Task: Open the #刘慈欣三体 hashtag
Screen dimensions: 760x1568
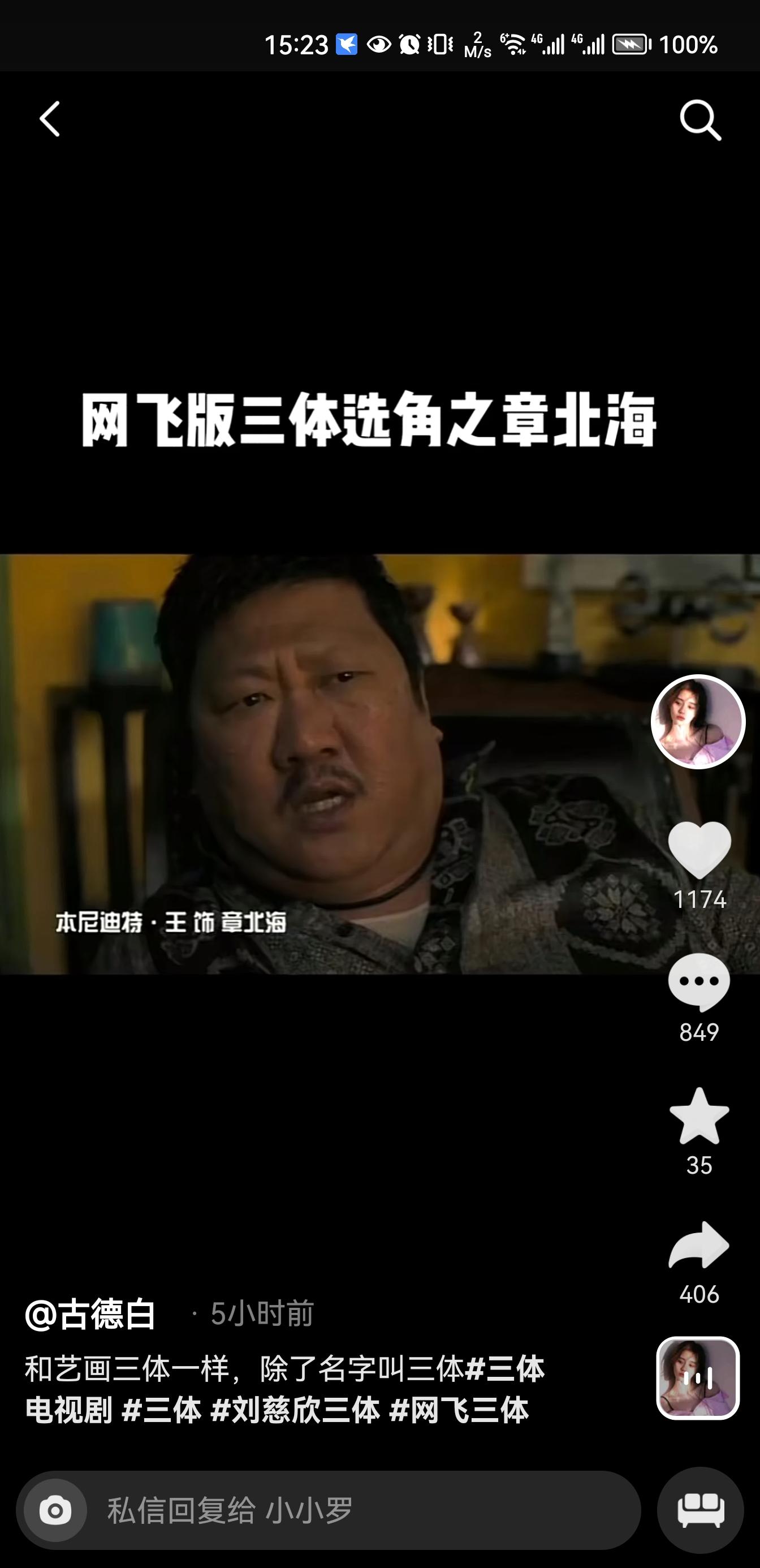Action: 295,1411
